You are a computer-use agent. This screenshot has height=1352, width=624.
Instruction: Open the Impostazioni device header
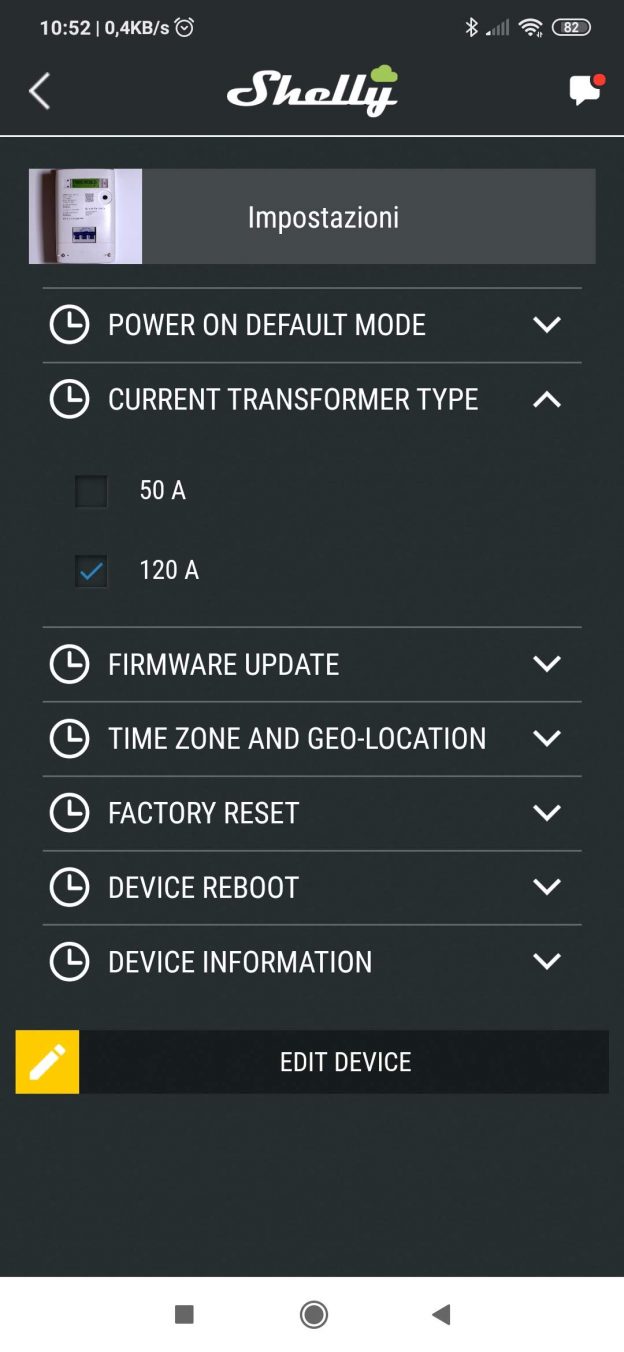point(322,217)
